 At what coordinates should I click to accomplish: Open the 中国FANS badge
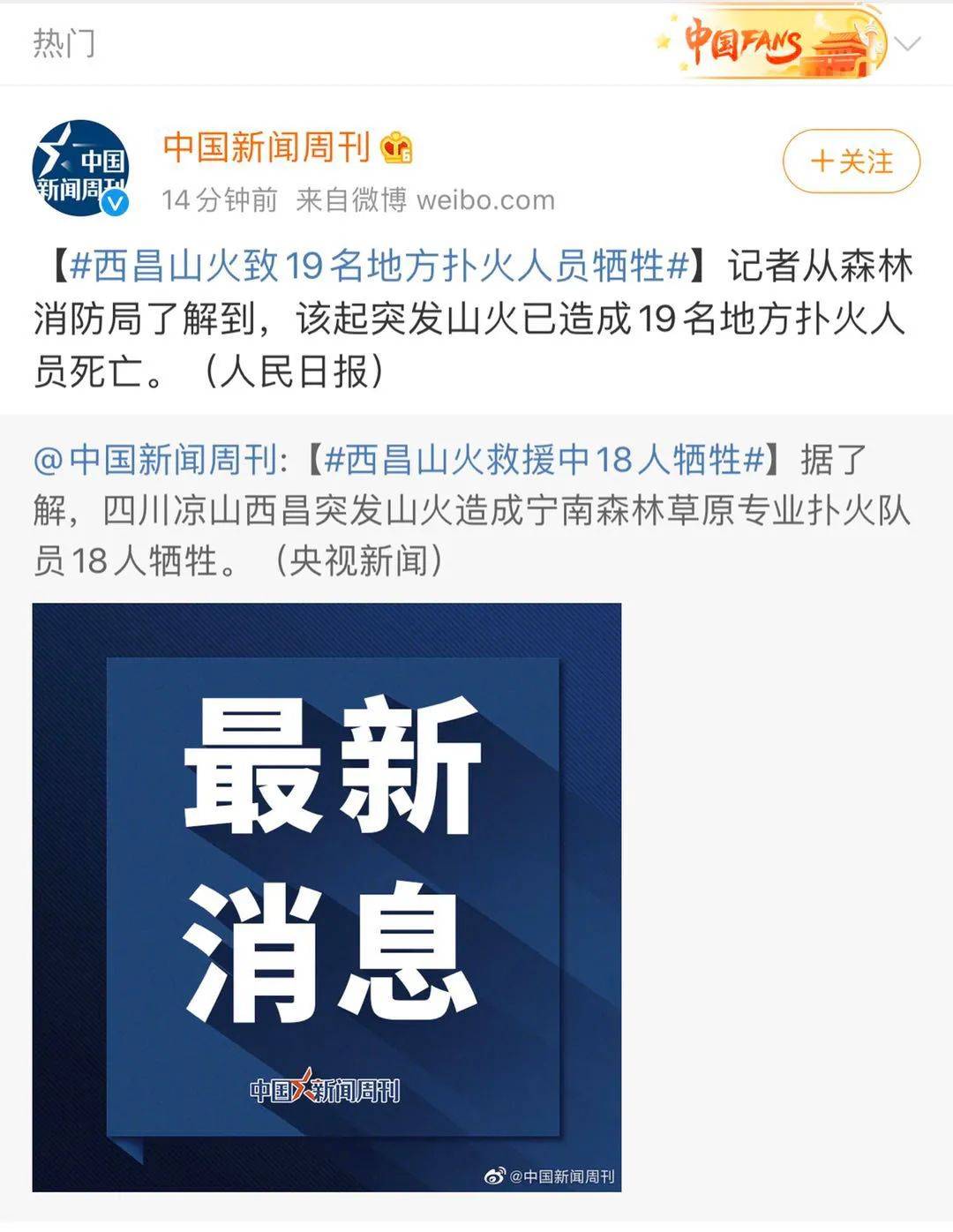769,41
